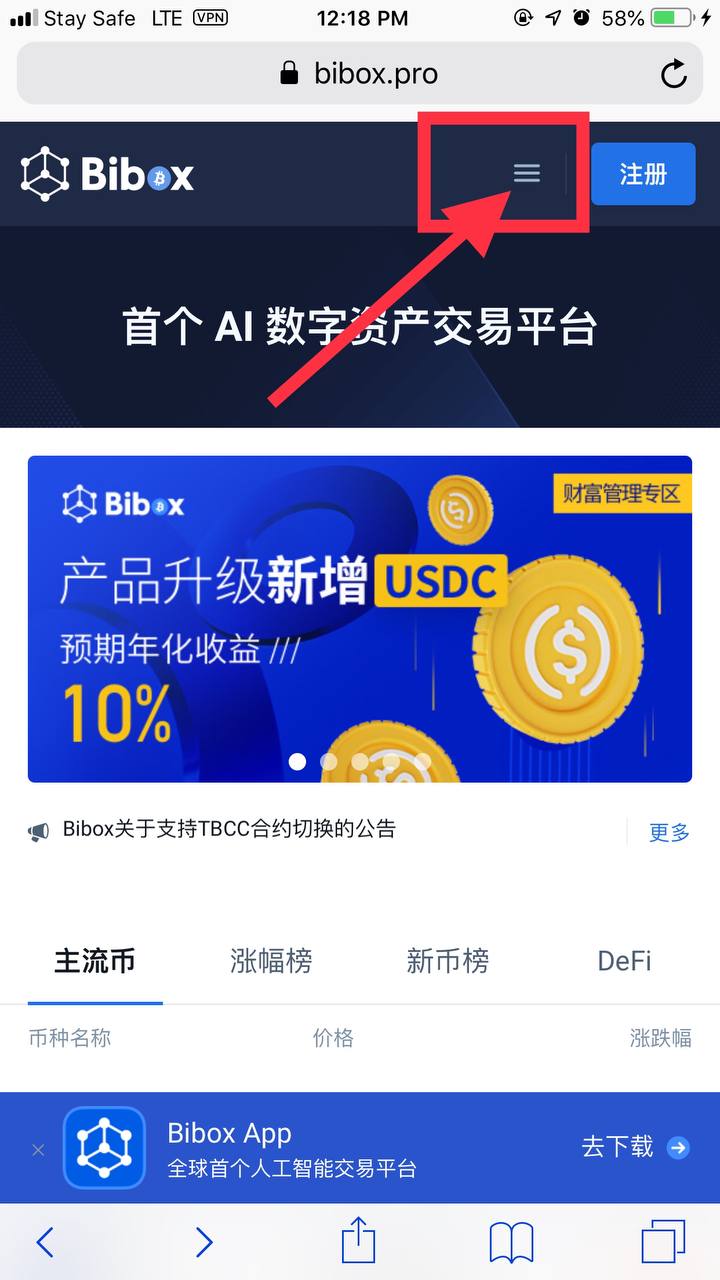
Task: Open the hamburger menu
Action: tap(527, 173)
